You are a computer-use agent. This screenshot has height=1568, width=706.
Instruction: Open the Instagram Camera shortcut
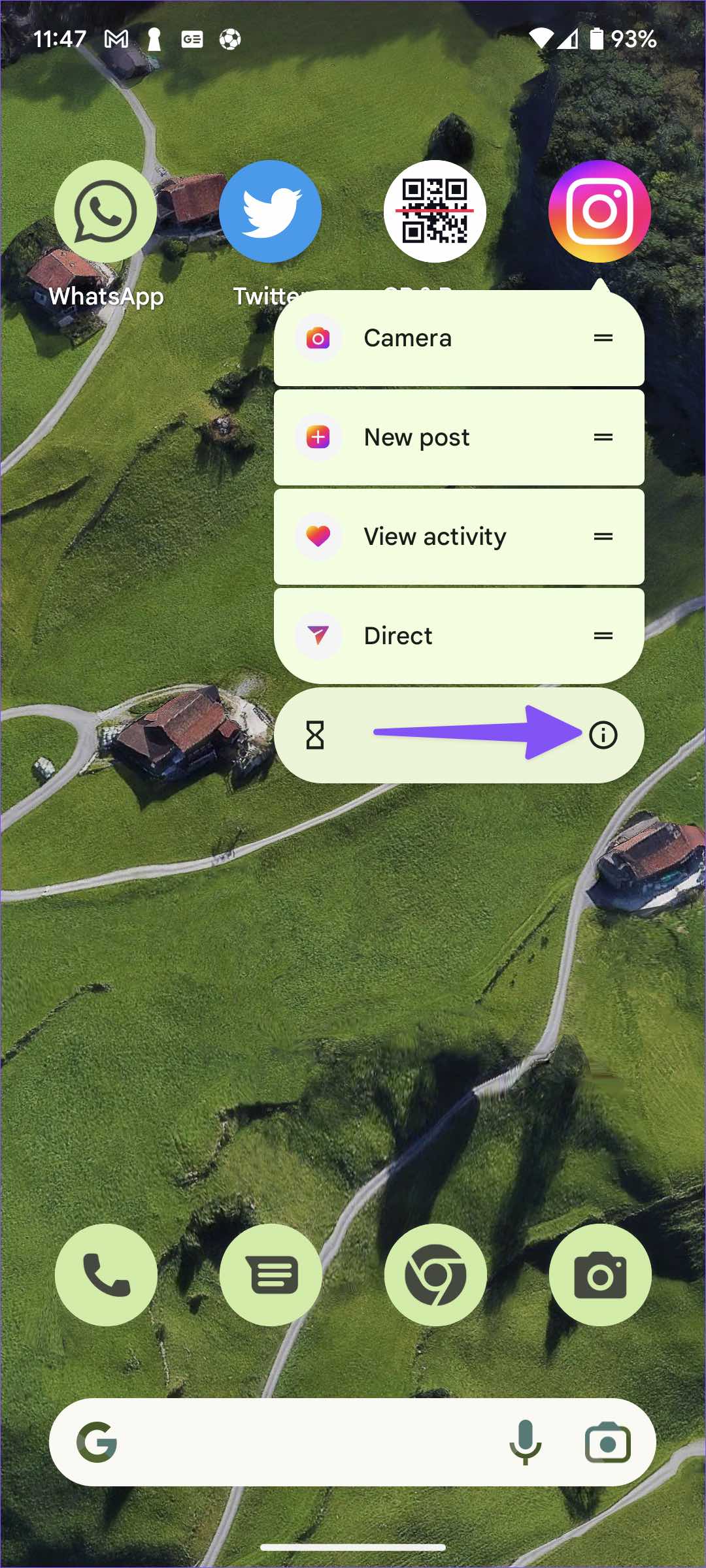point(459,338)
